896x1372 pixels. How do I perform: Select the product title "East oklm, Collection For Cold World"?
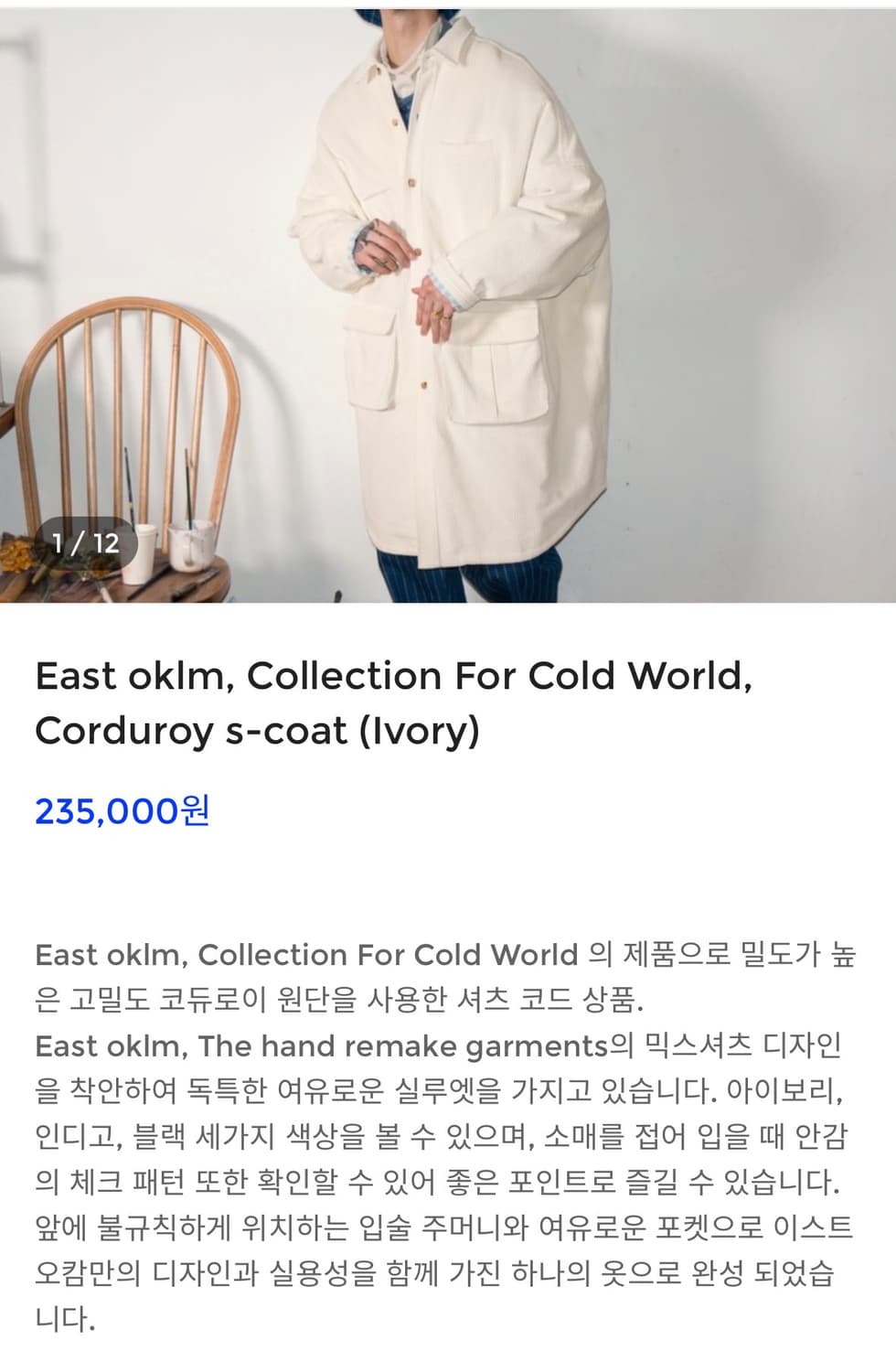pyautogui.click(x=393, y=675)
